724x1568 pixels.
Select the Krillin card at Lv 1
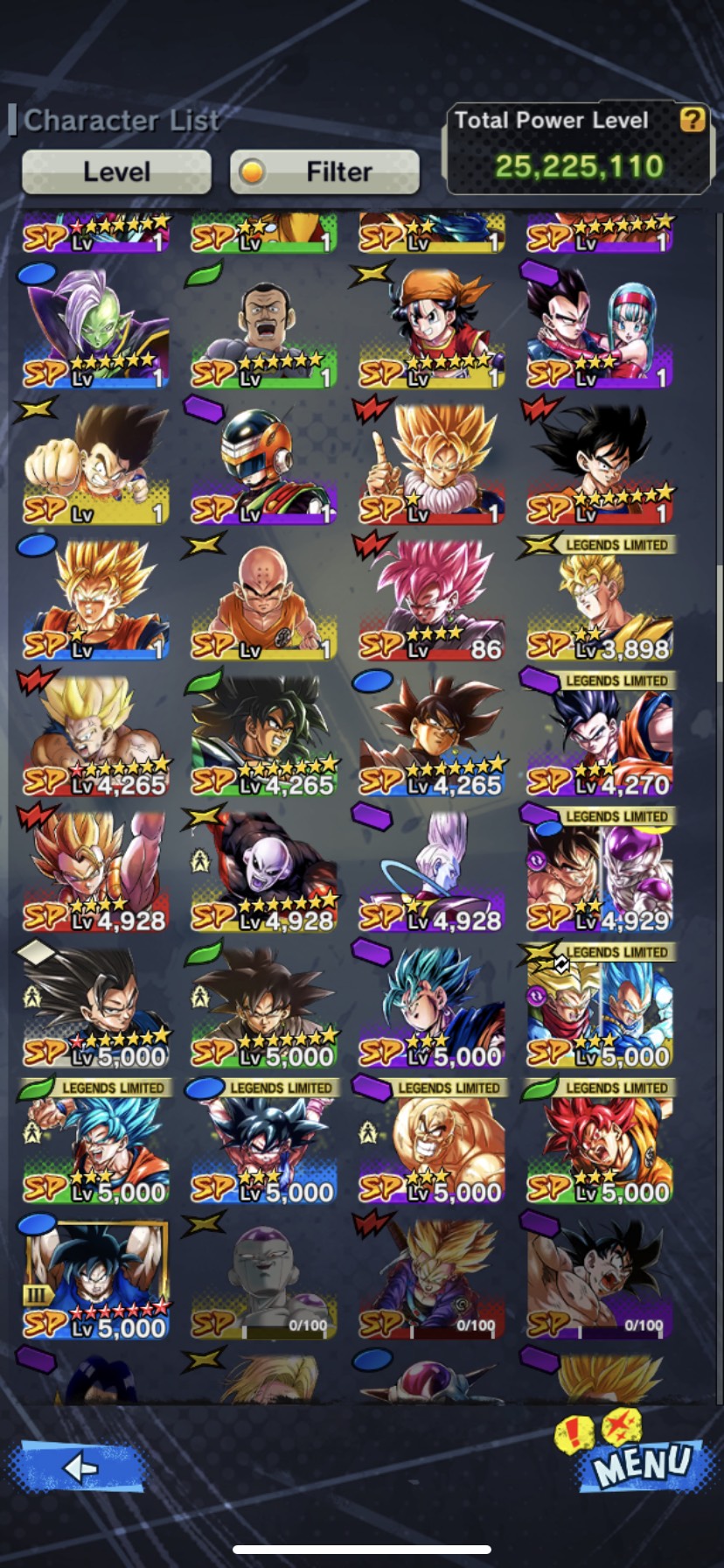point(264,599)
